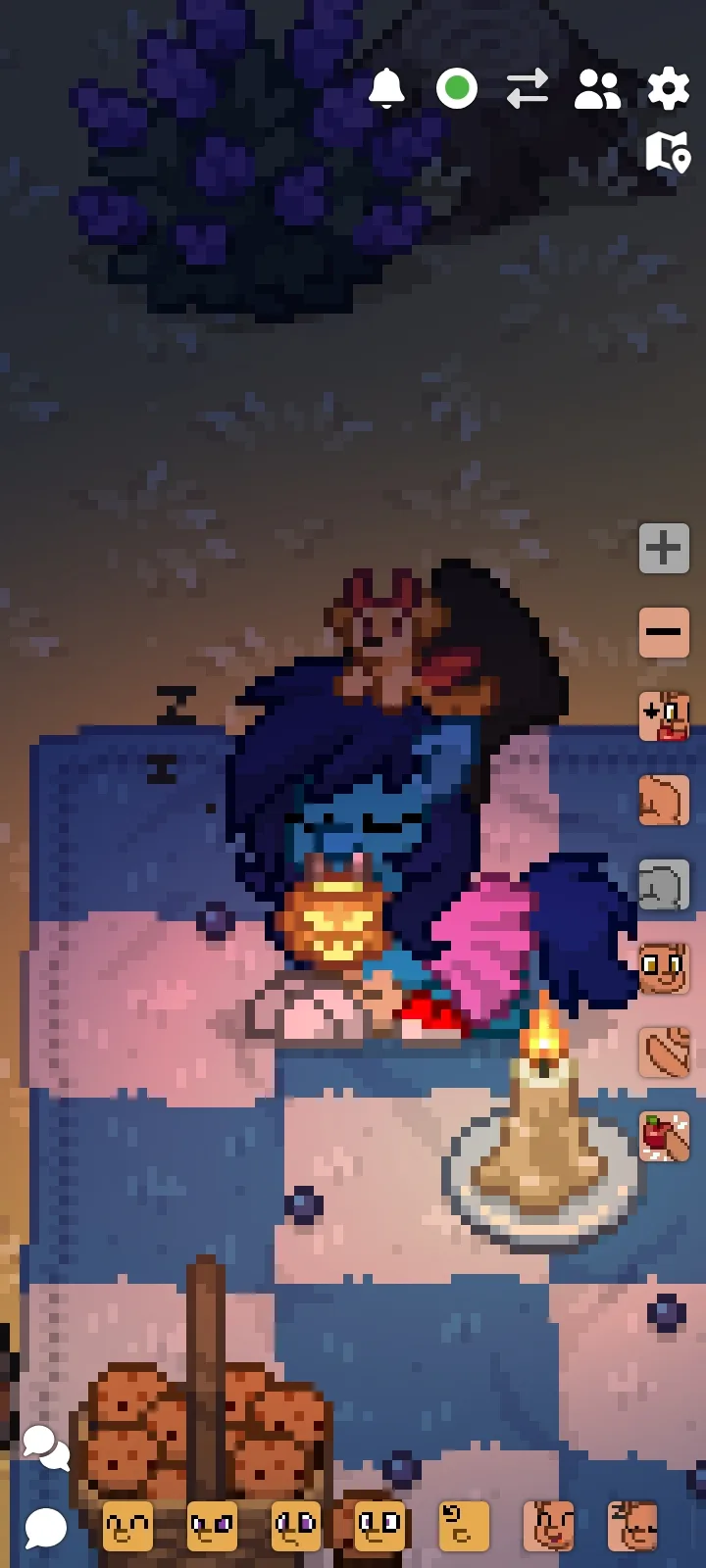Open the settings gear
The height and width of the screenshot is (1568, 706).
(x=669, y=89)
